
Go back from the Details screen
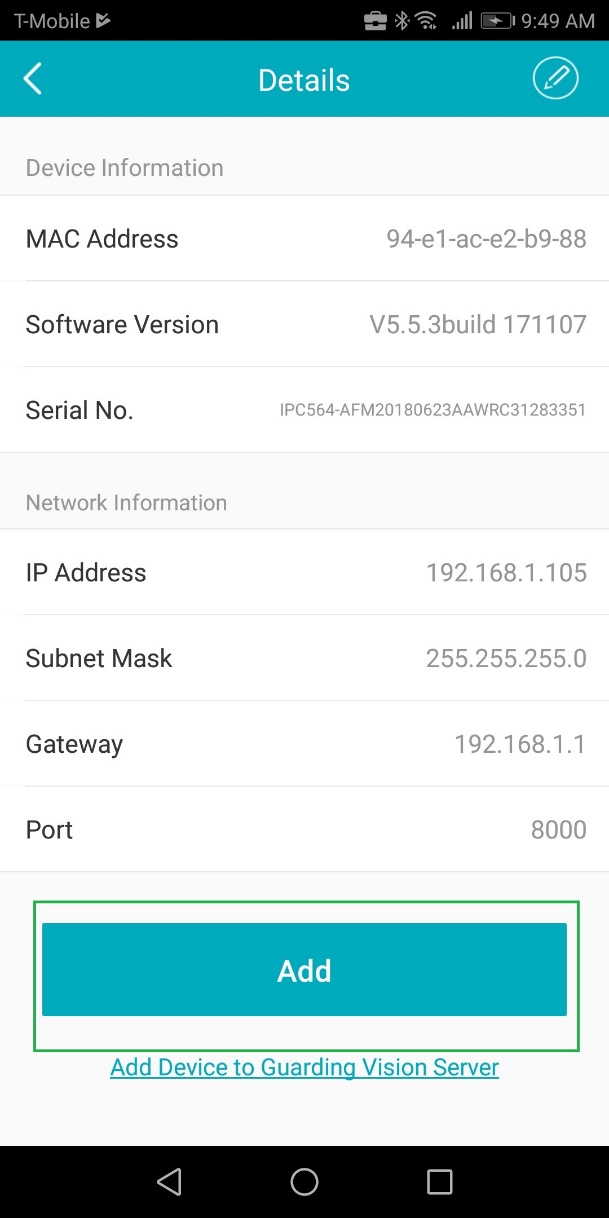tap(33, 79)
